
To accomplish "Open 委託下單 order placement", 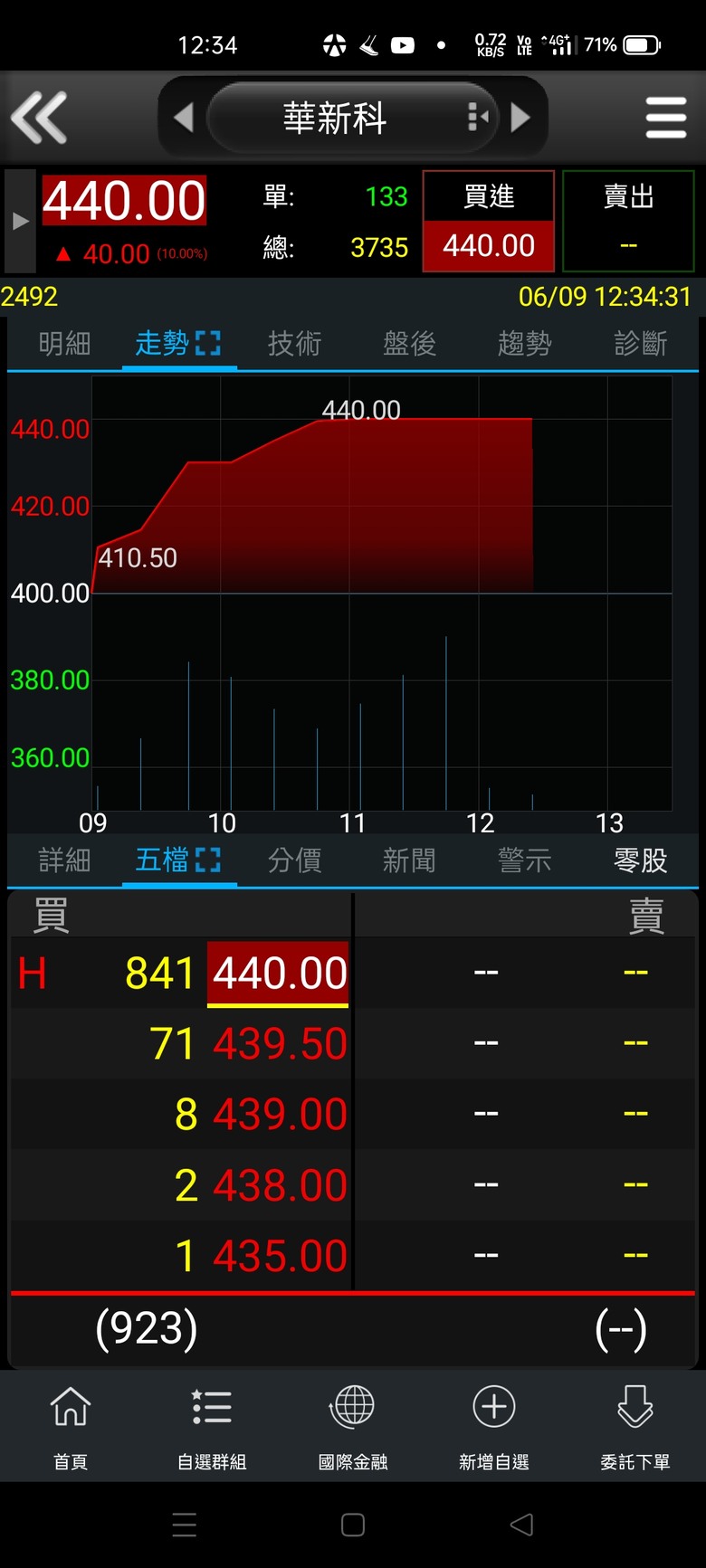I will [x=635, y=1426].
